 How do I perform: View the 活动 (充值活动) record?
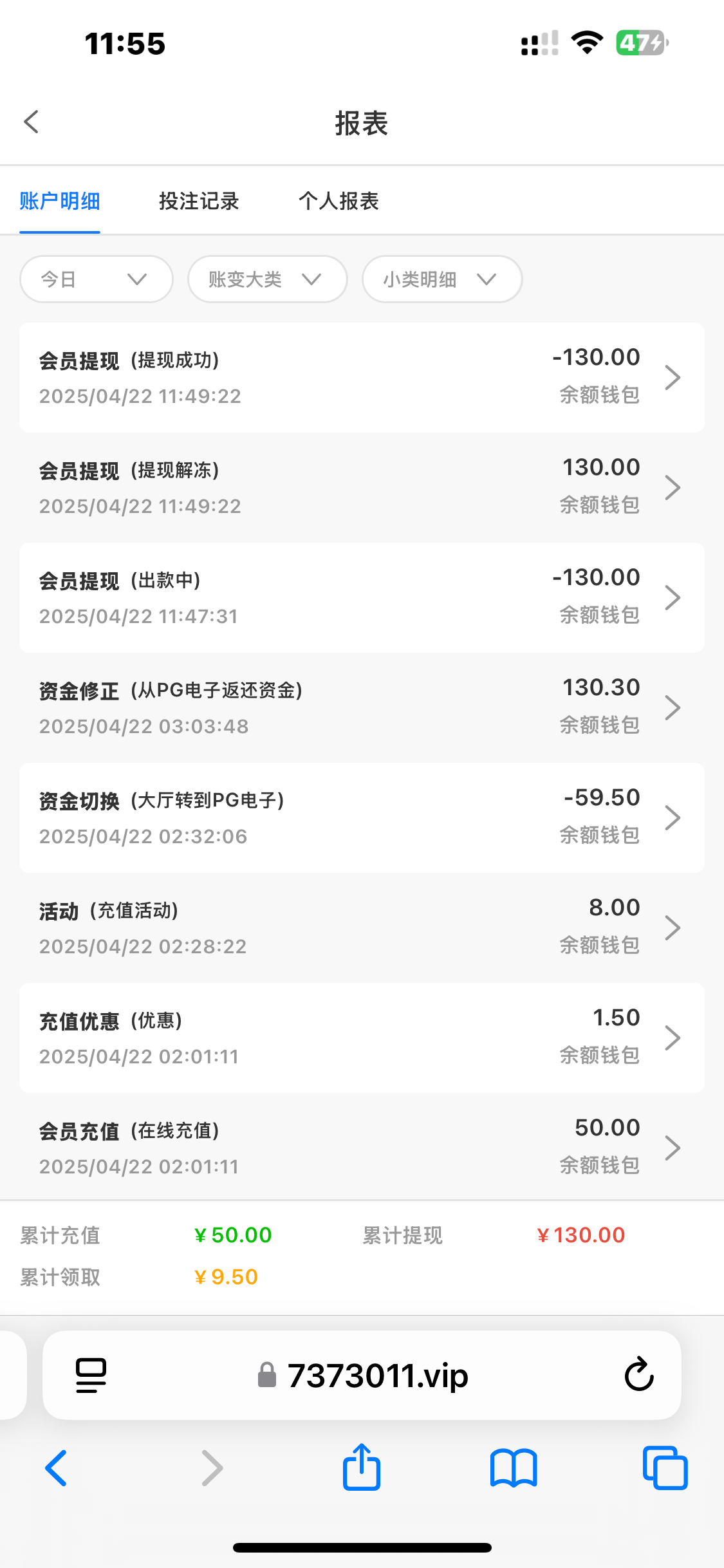click(362, 928)
